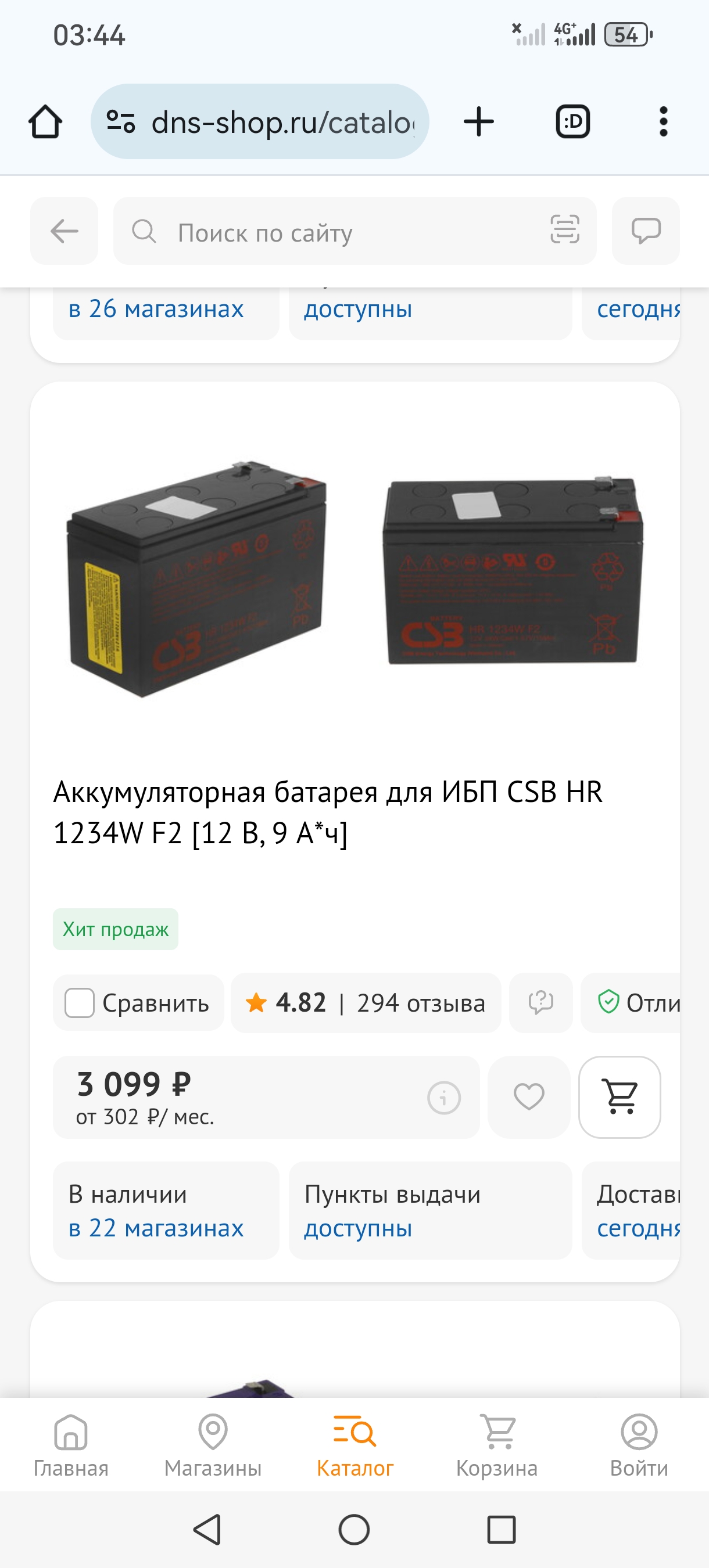Open the barcode scanner in search
This screenshot has width=709, height=1568.
pos(565,230)
